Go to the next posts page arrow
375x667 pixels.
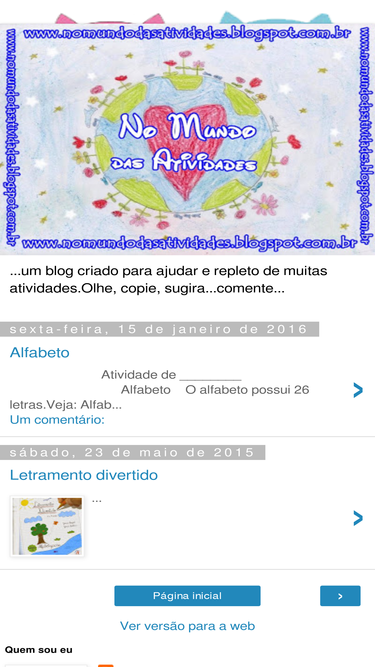coord(340,596)
